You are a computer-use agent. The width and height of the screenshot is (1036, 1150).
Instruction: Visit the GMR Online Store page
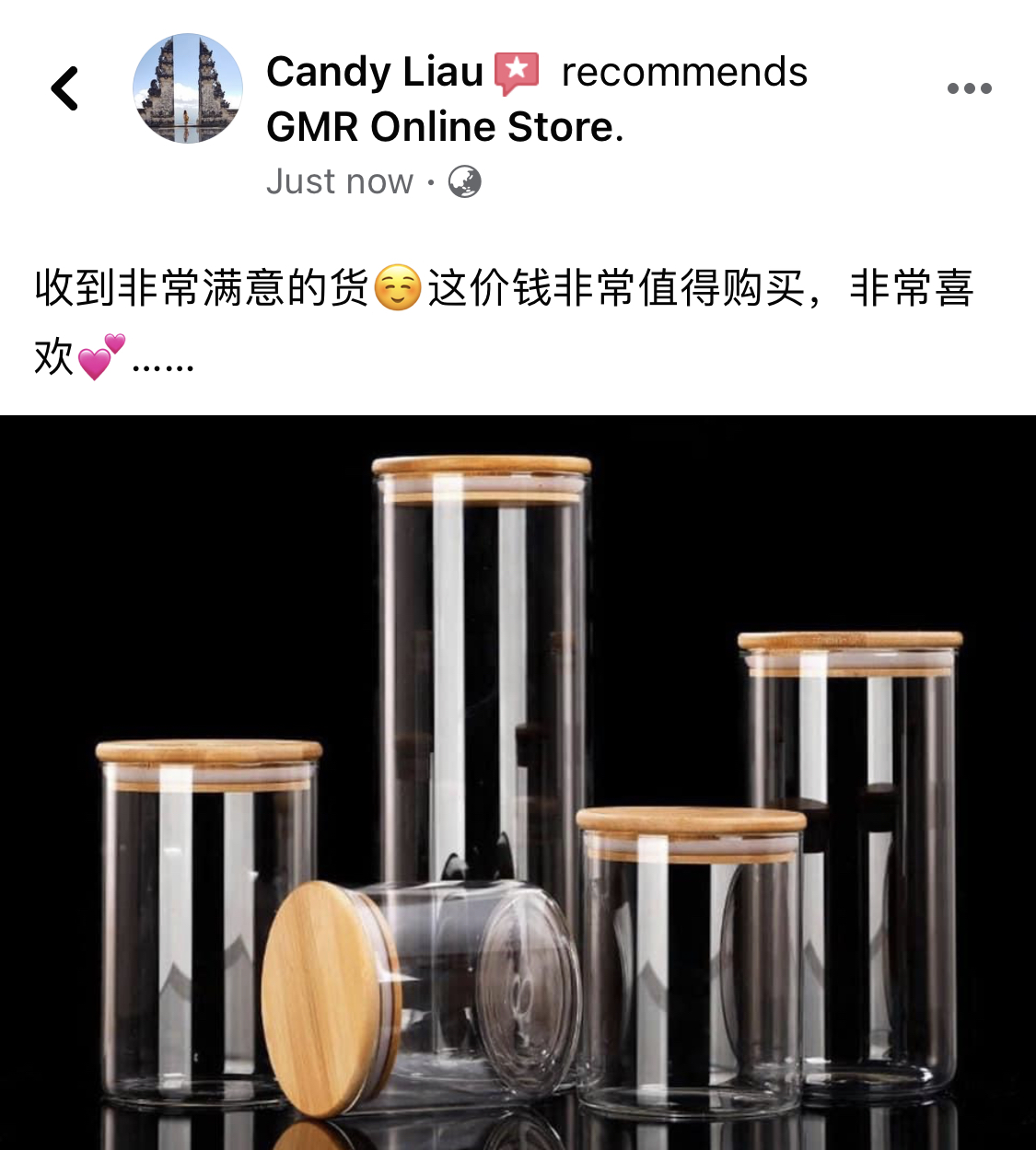click(442, 127)
